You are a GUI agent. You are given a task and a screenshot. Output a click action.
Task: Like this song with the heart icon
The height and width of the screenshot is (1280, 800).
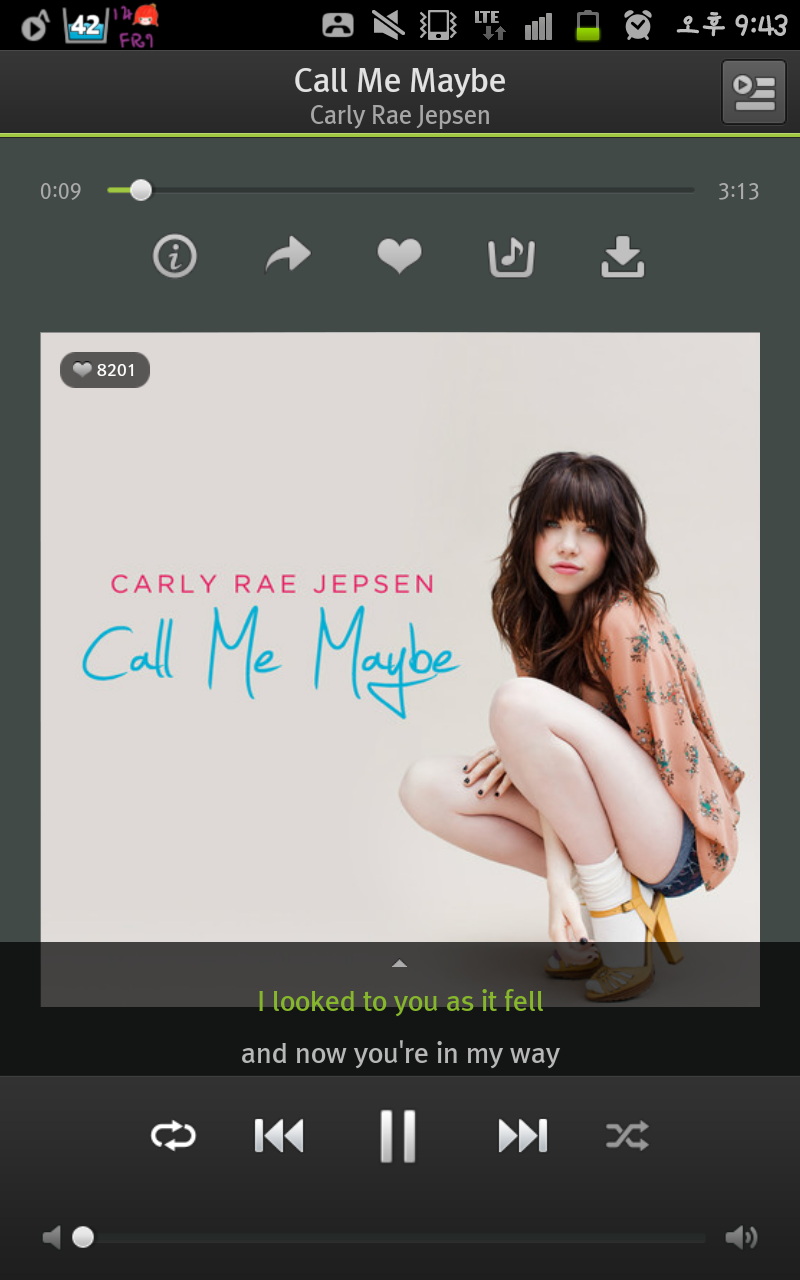tap(399, 257)
